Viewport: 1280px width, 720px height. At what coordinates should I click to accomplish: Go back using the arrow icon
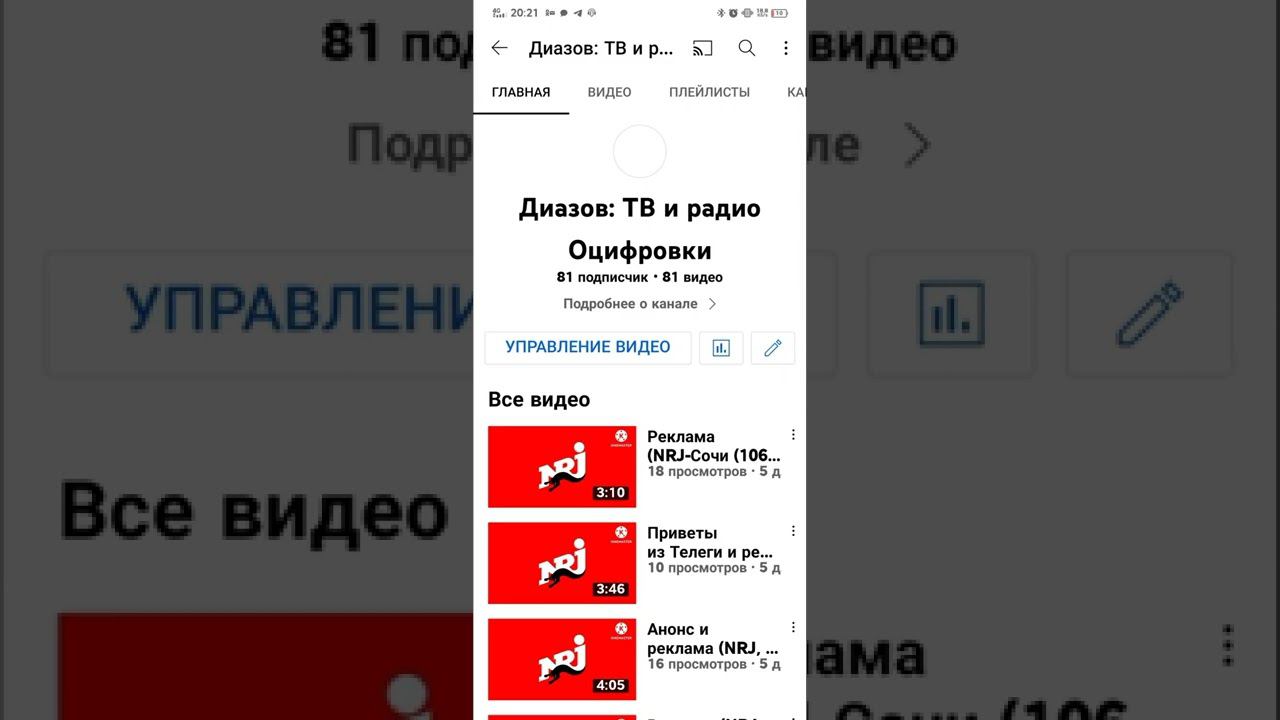pos(500,48)
